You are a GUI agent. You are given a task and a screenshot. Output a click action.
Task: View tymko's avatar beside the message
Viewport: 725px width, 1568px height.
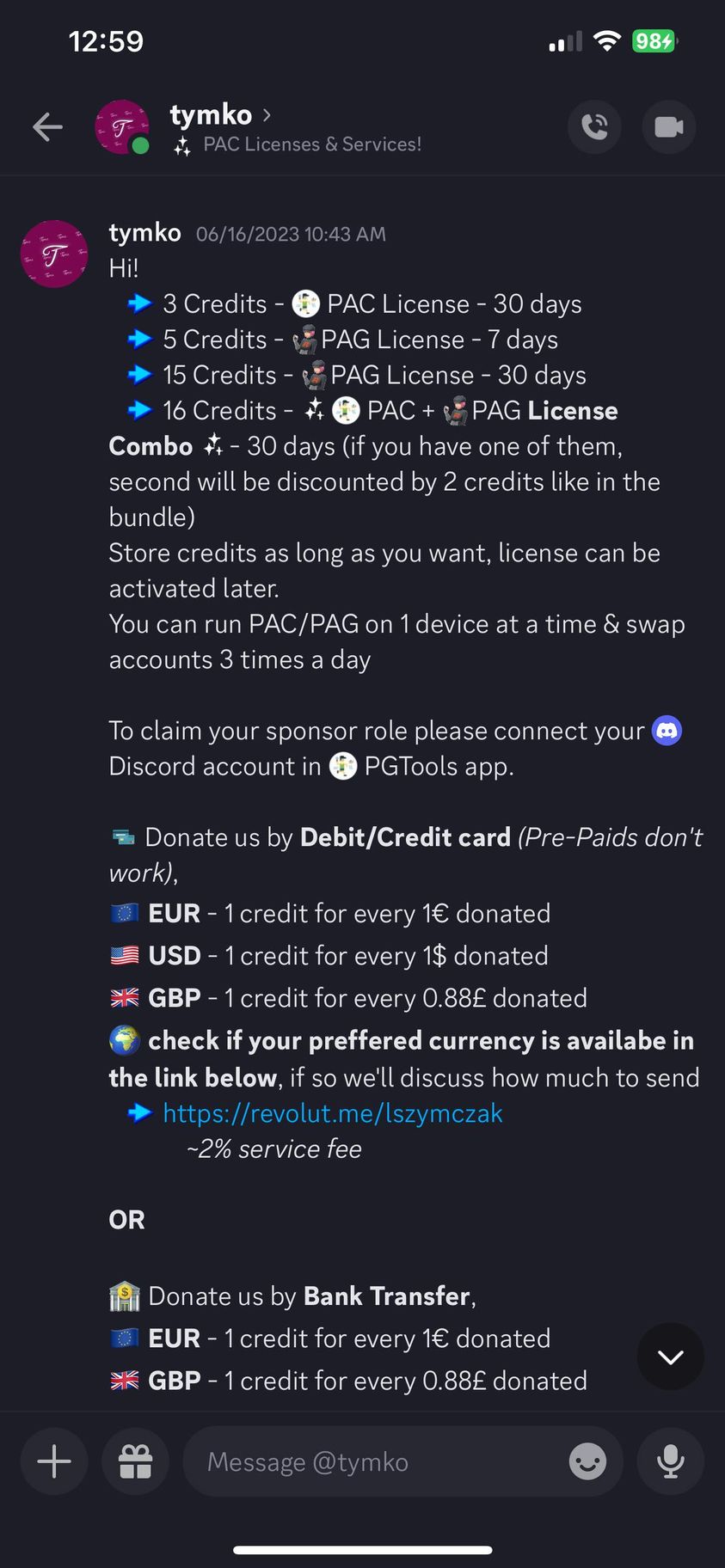point(54,254)
